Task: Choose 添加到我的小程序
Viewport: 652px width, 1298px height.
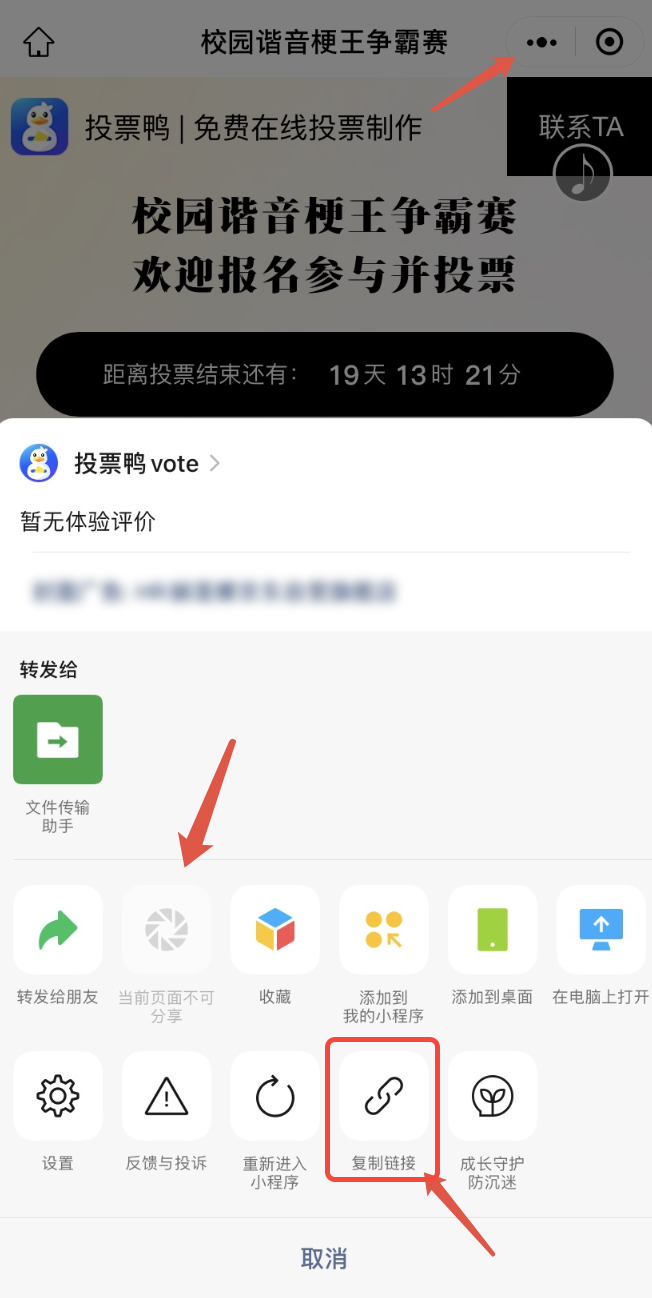Action: coord(384,930)
